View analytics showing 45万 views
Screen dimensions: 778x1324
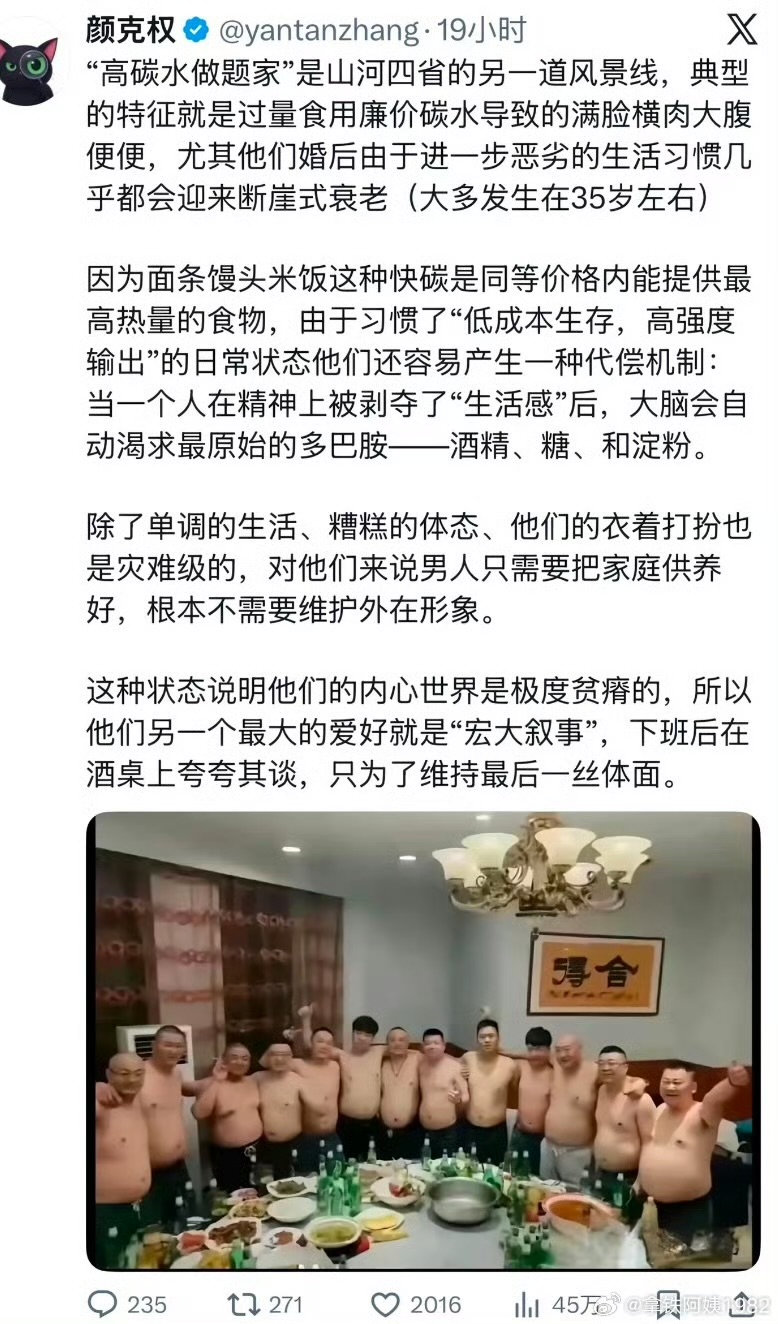(x=527, y=1303)
